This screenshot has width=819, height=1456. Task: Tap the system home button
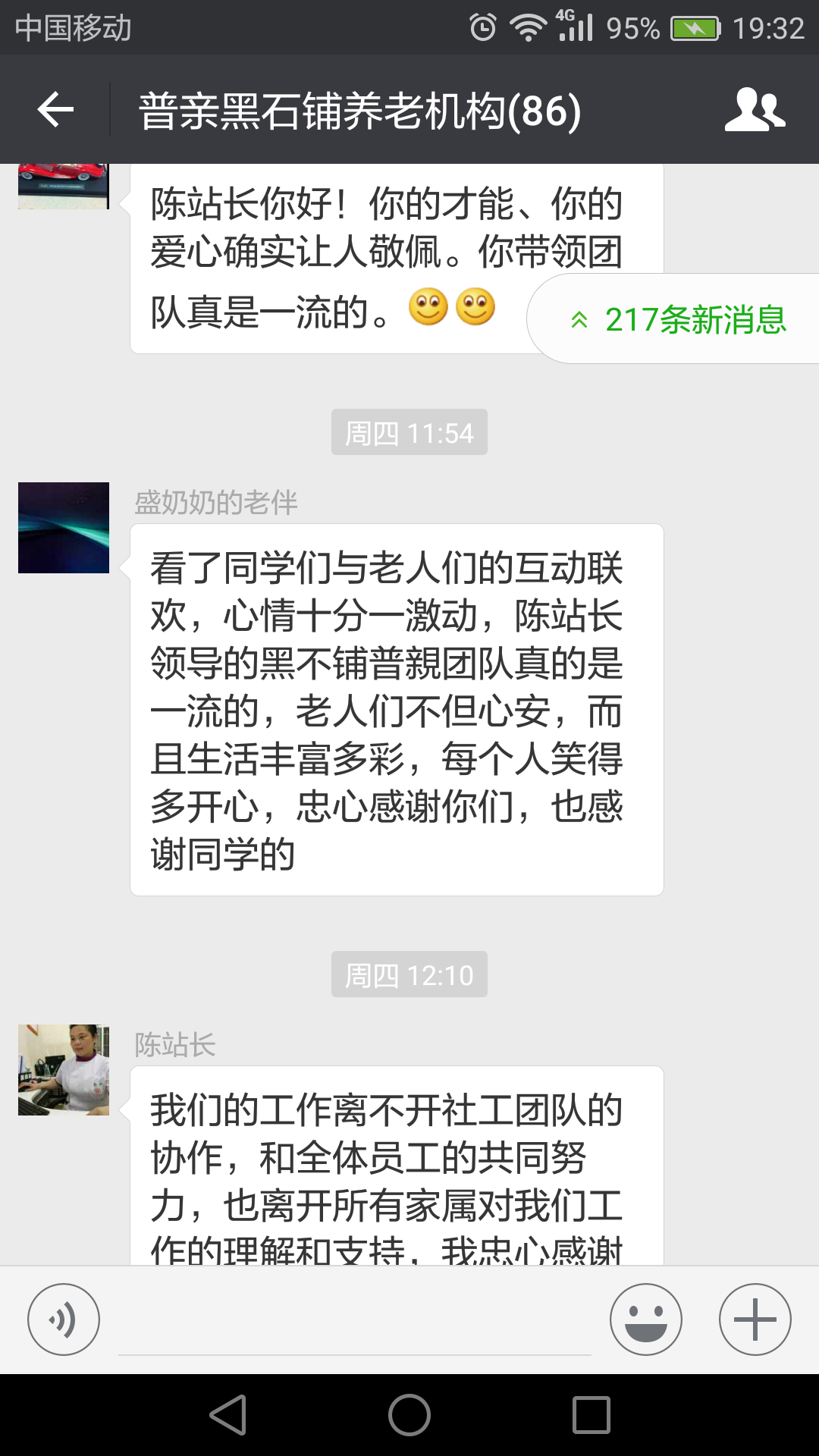pos(409,1415)
